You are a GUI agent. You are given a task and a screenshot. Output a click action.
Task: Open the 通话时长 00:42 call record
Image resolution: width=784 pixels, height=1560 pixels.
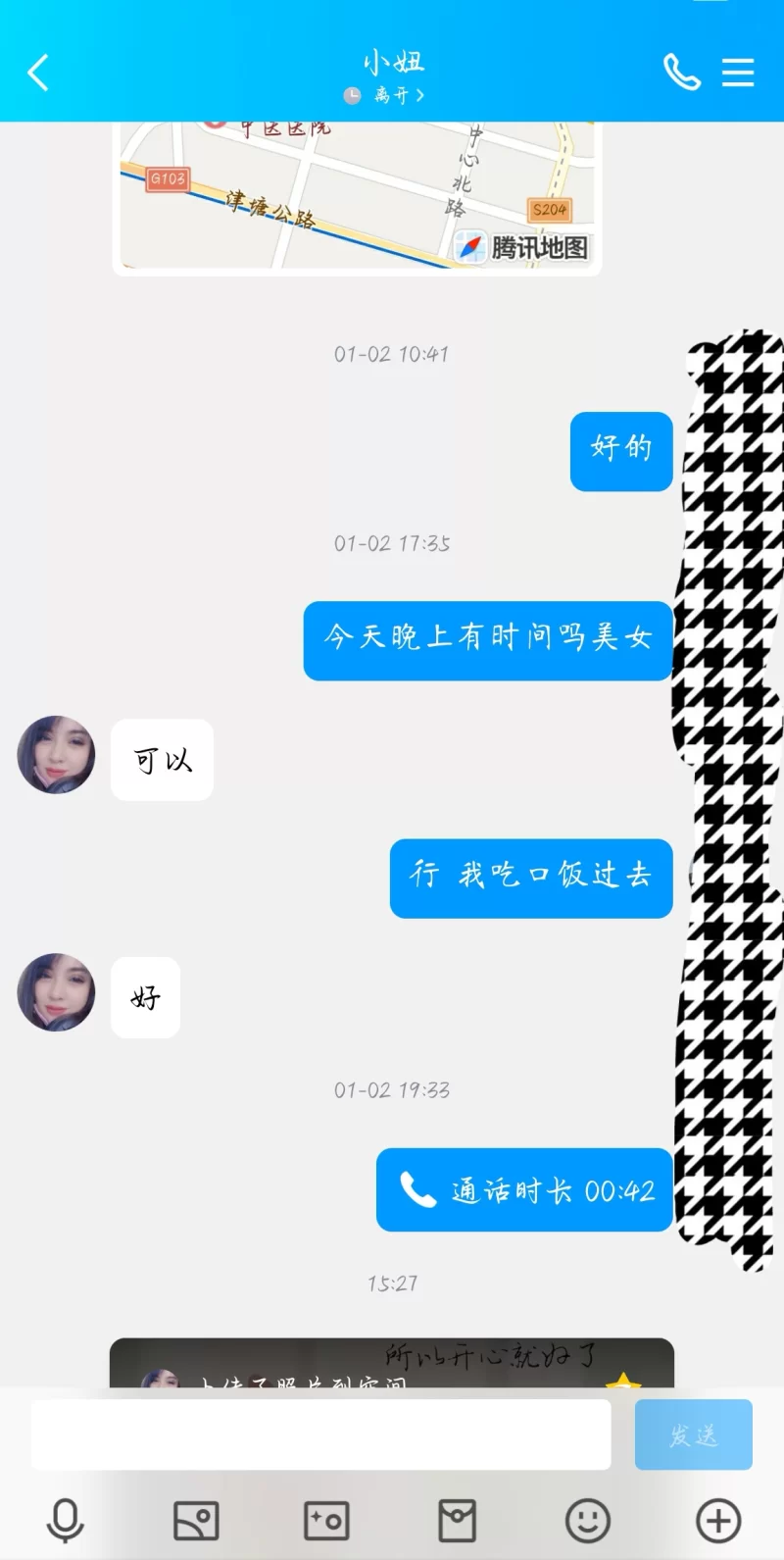pos(524,1189)
